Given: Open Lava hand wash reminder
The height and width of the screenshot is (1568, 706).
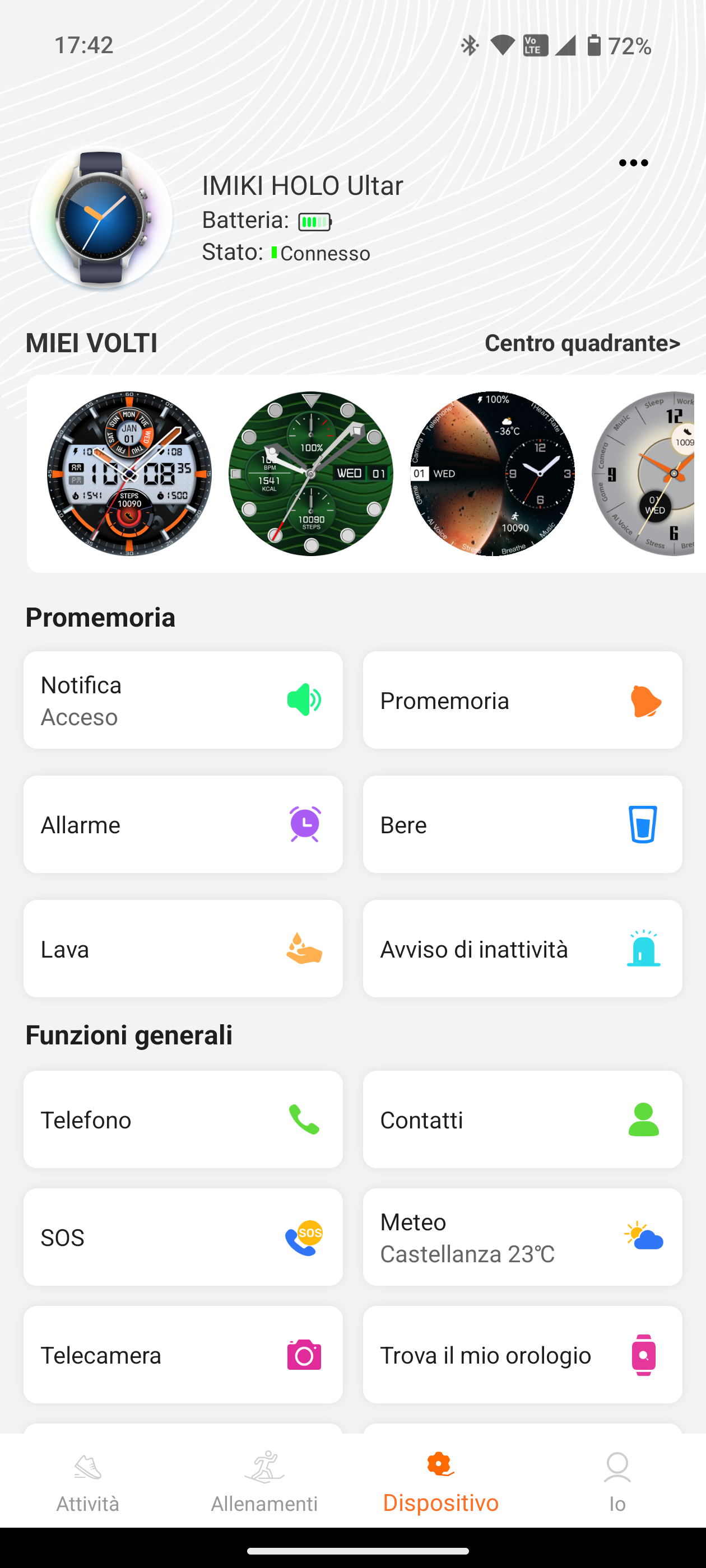Looking at the screenshot, I should [183, 948].
